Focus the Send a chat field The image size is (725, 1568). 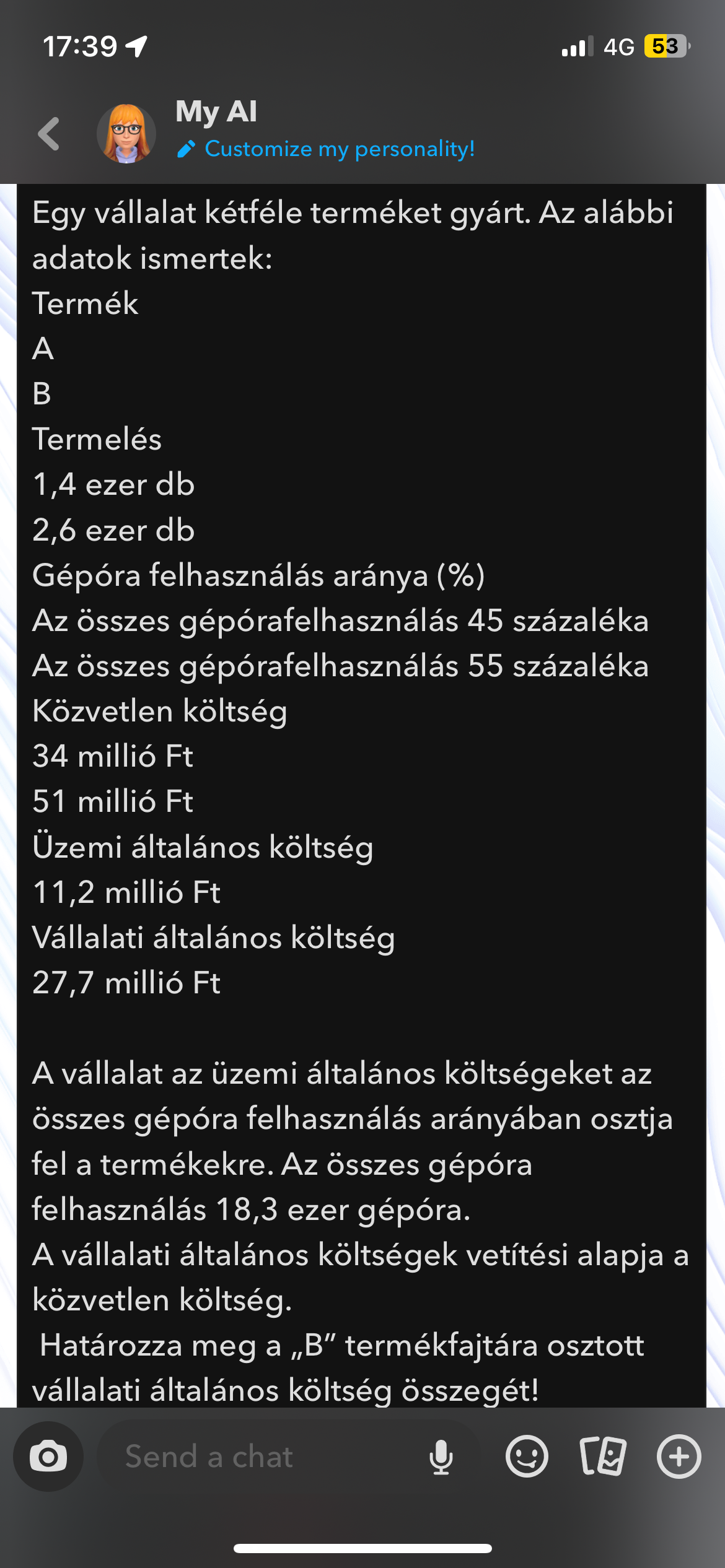tap(260, 1456)
